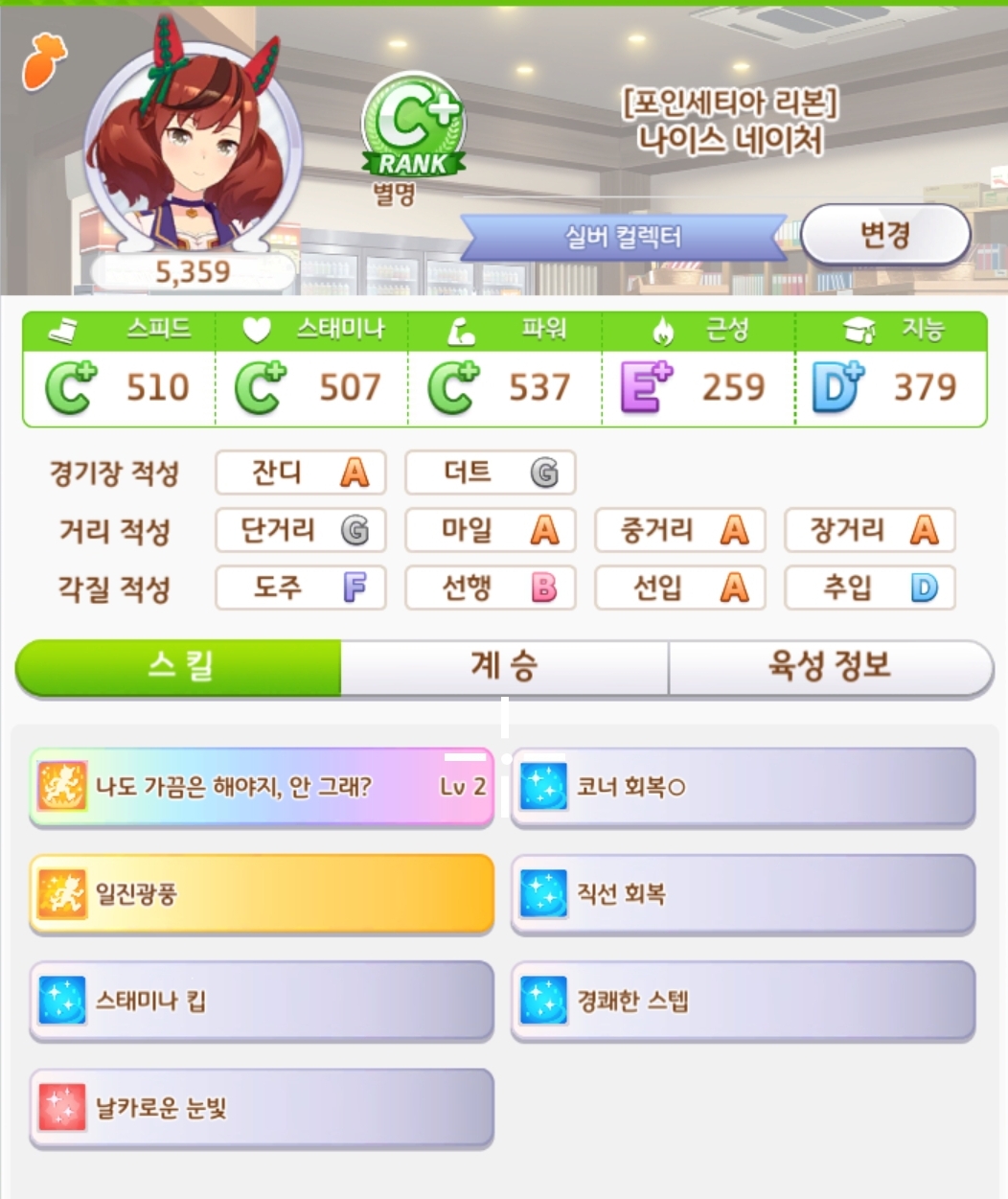1008x1199 pixels.
Task: Tap the 변경 button to change nickname
Action: point(885,236)
